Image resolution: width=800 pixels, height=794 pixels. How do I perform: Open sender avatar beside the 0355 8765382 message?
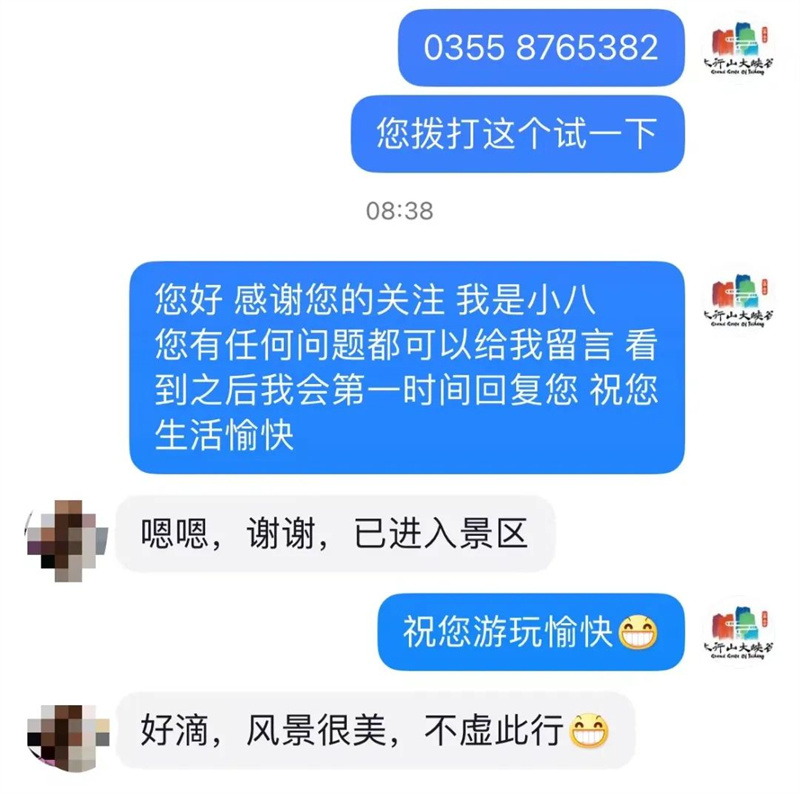[742, 49]
